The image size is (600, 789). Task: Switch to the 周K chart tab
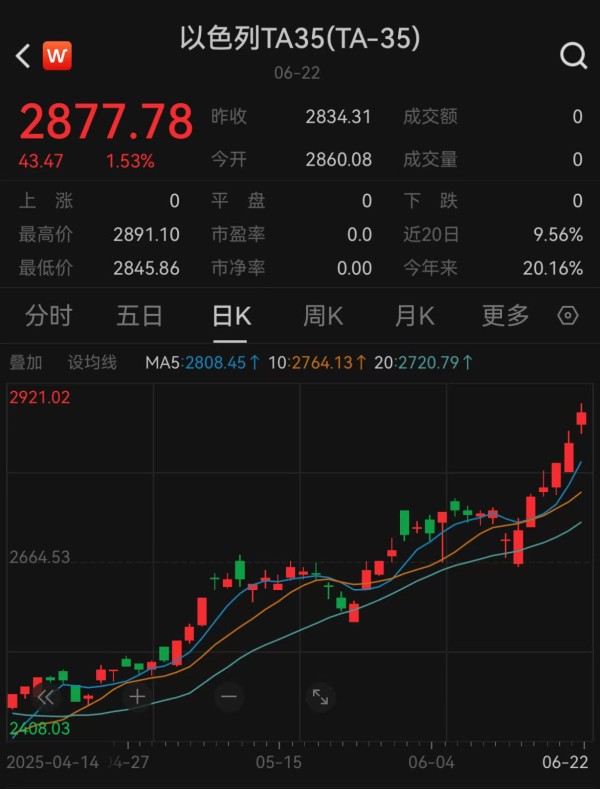point(322,316)
